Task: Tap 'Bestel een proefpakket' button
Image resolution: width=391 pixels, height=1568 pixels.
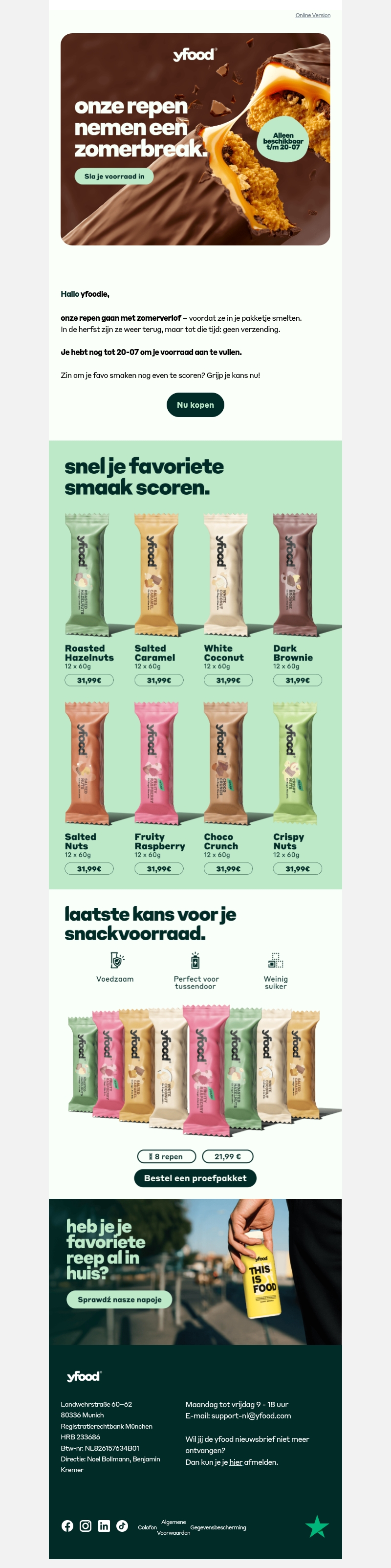Action: (195, 1178)
